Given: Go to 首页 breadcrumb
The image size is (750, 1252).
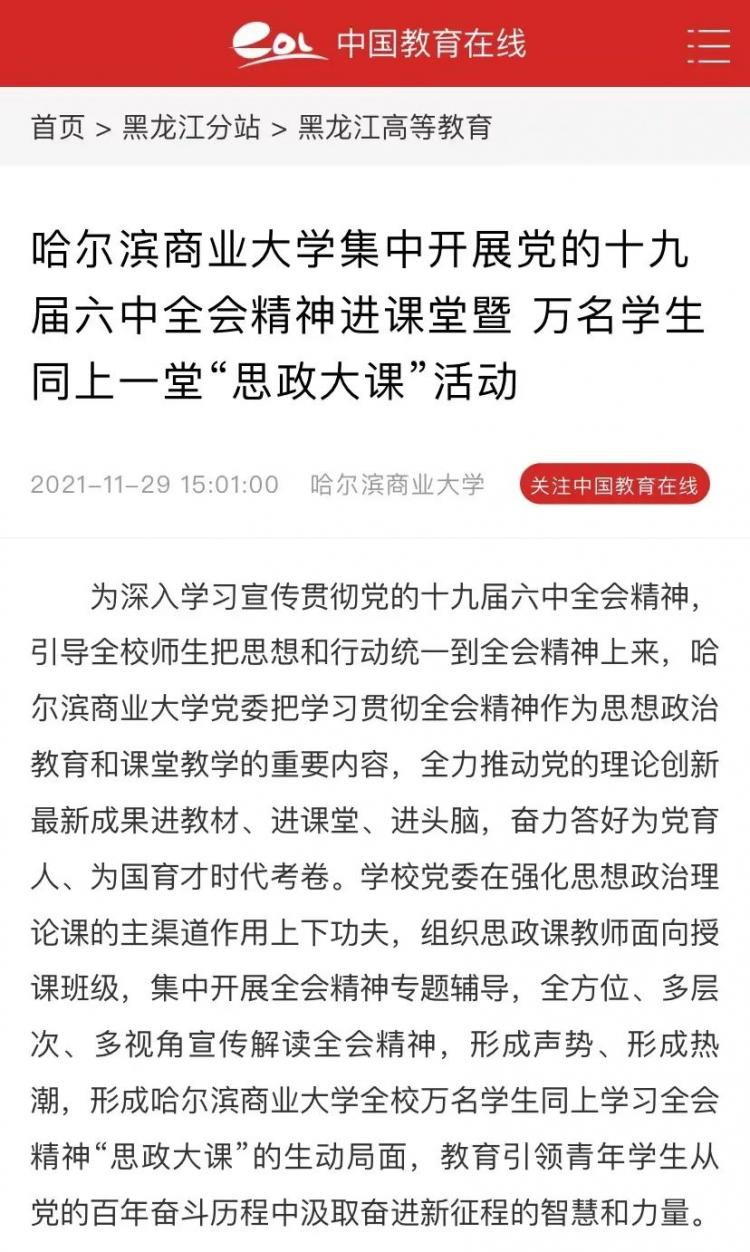Looking at the screenshot, I should pos(57,128).
